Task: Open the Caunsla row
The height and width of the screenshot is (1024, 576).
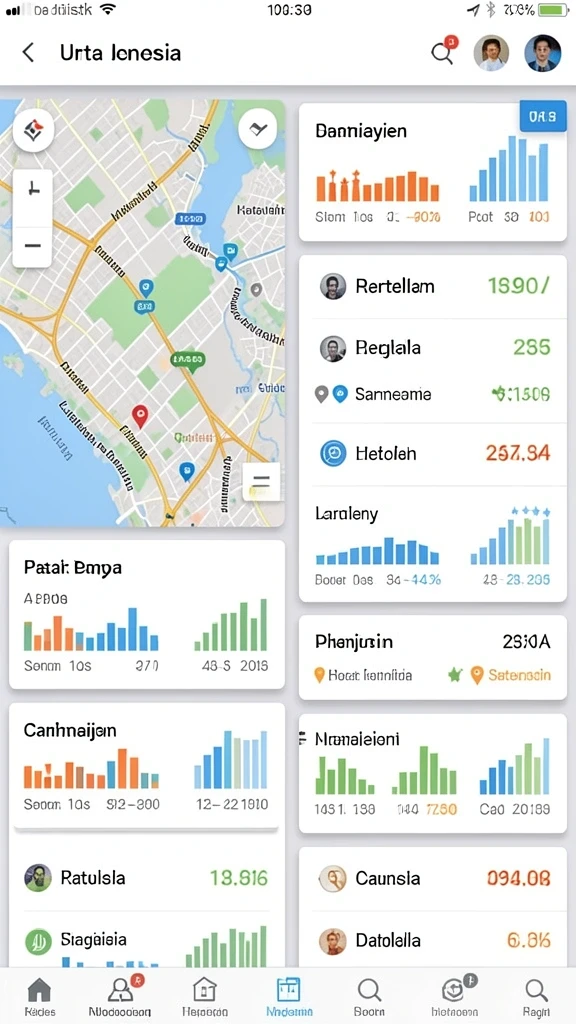Action: coord(432,878)
